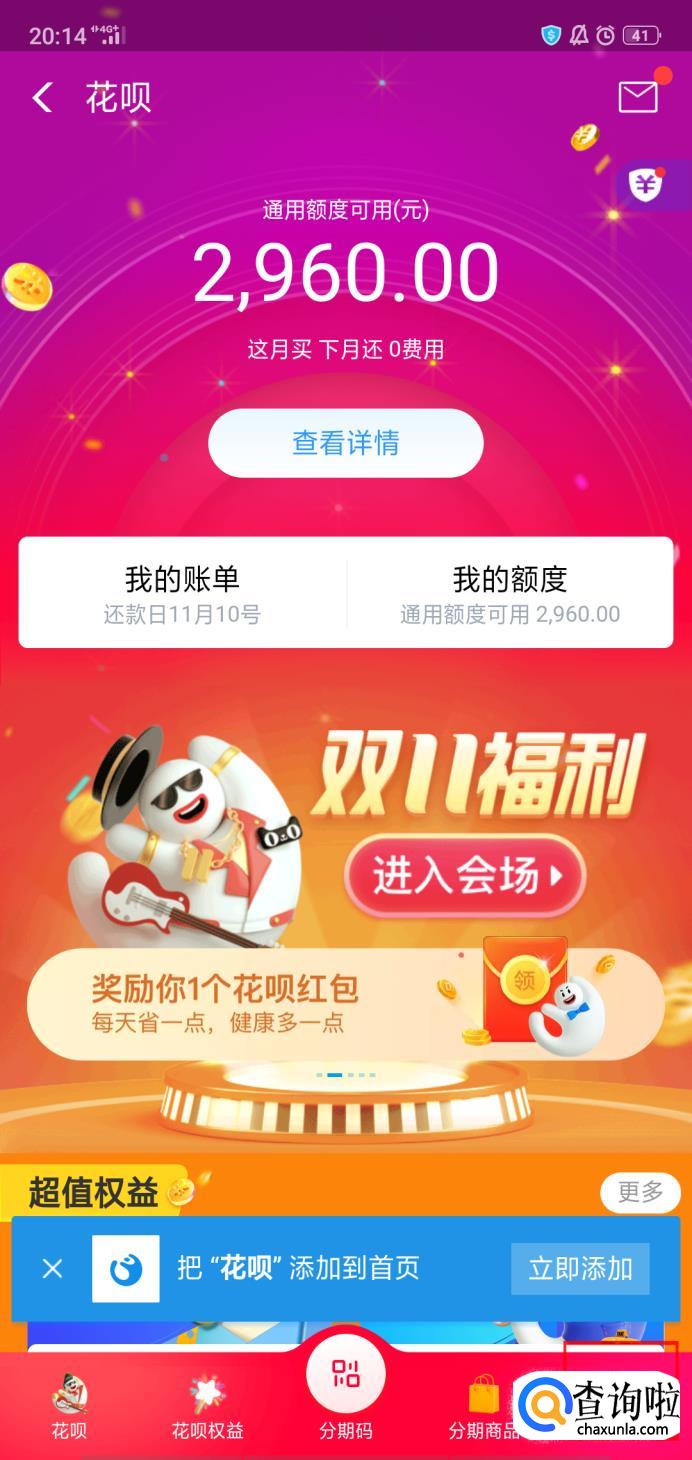Open 我的额度
The width and height of the screenshot is (692, 1460).
pyautogui.click(x=510, y=592)
